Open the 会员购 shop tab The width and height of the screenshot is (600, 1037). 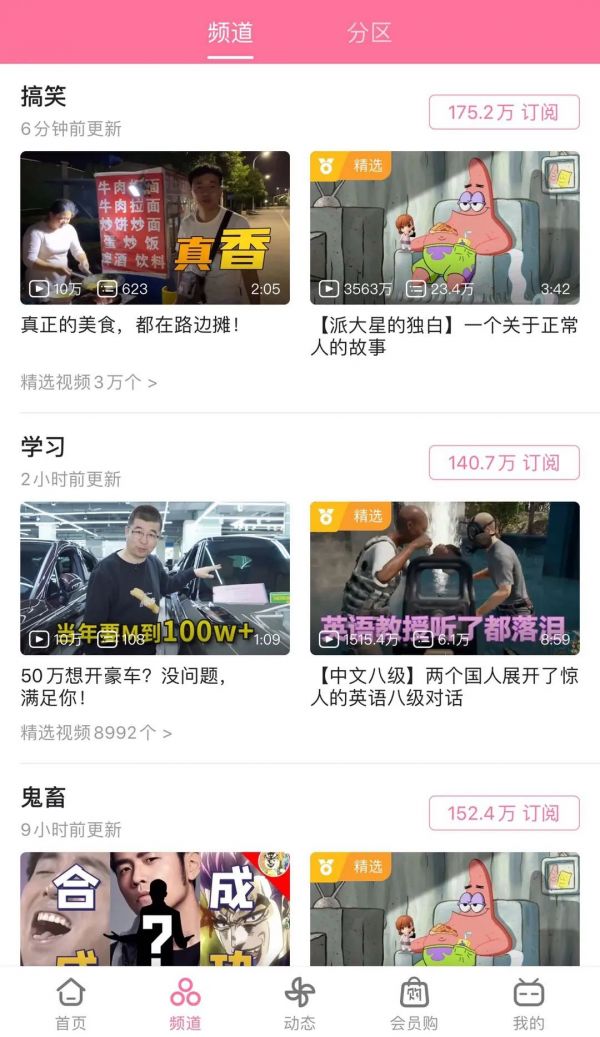[x=414, y=1003]
